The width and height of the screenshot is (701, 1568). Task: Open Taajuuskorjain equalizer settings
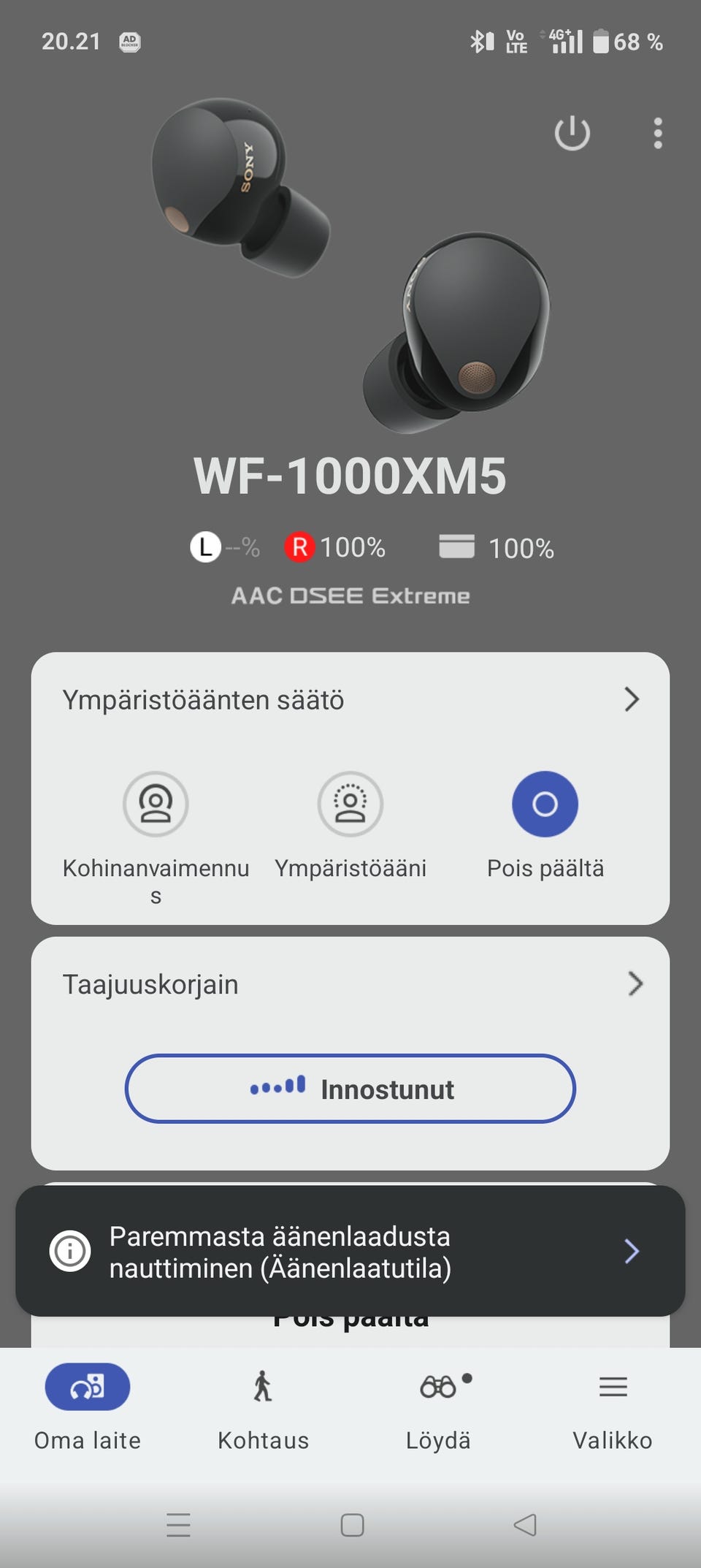(350, 983)
